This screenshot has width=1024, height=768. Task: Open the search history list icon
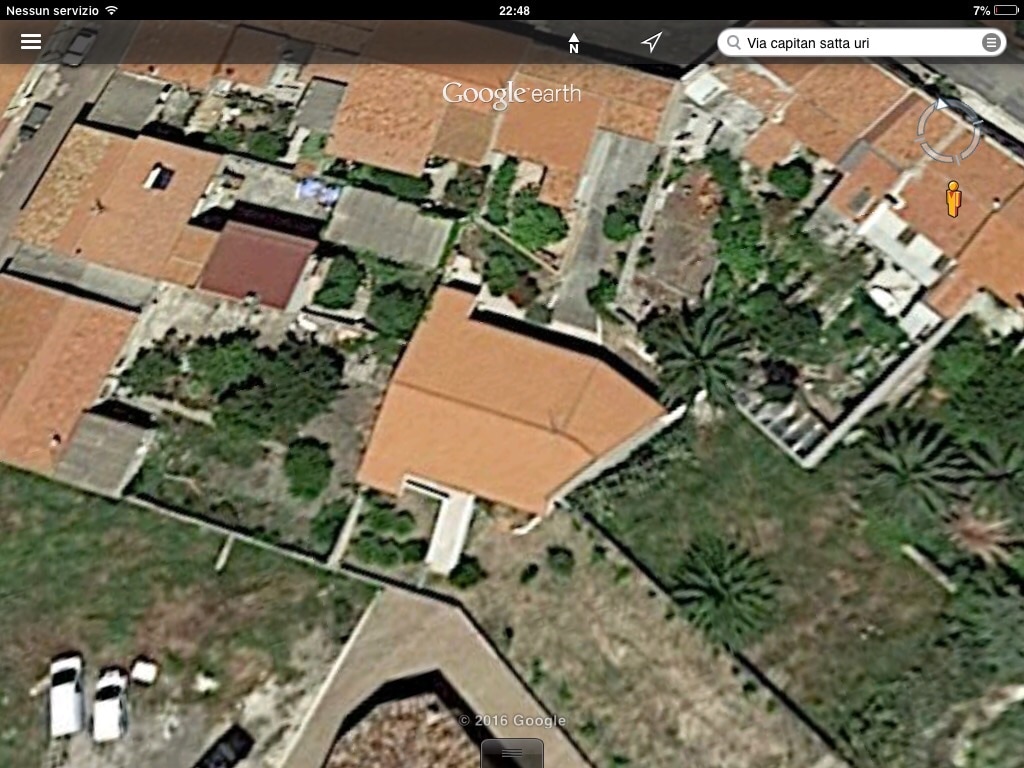990,43
